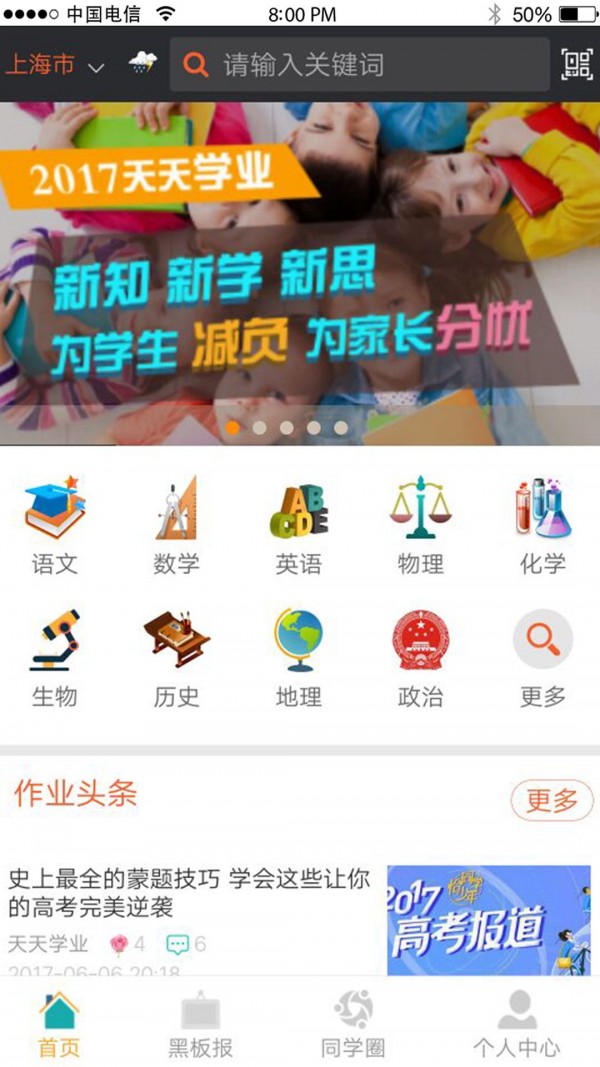Screen dimensions: 600x1067
Task: Select the 历史 subject
Action: 177,657
